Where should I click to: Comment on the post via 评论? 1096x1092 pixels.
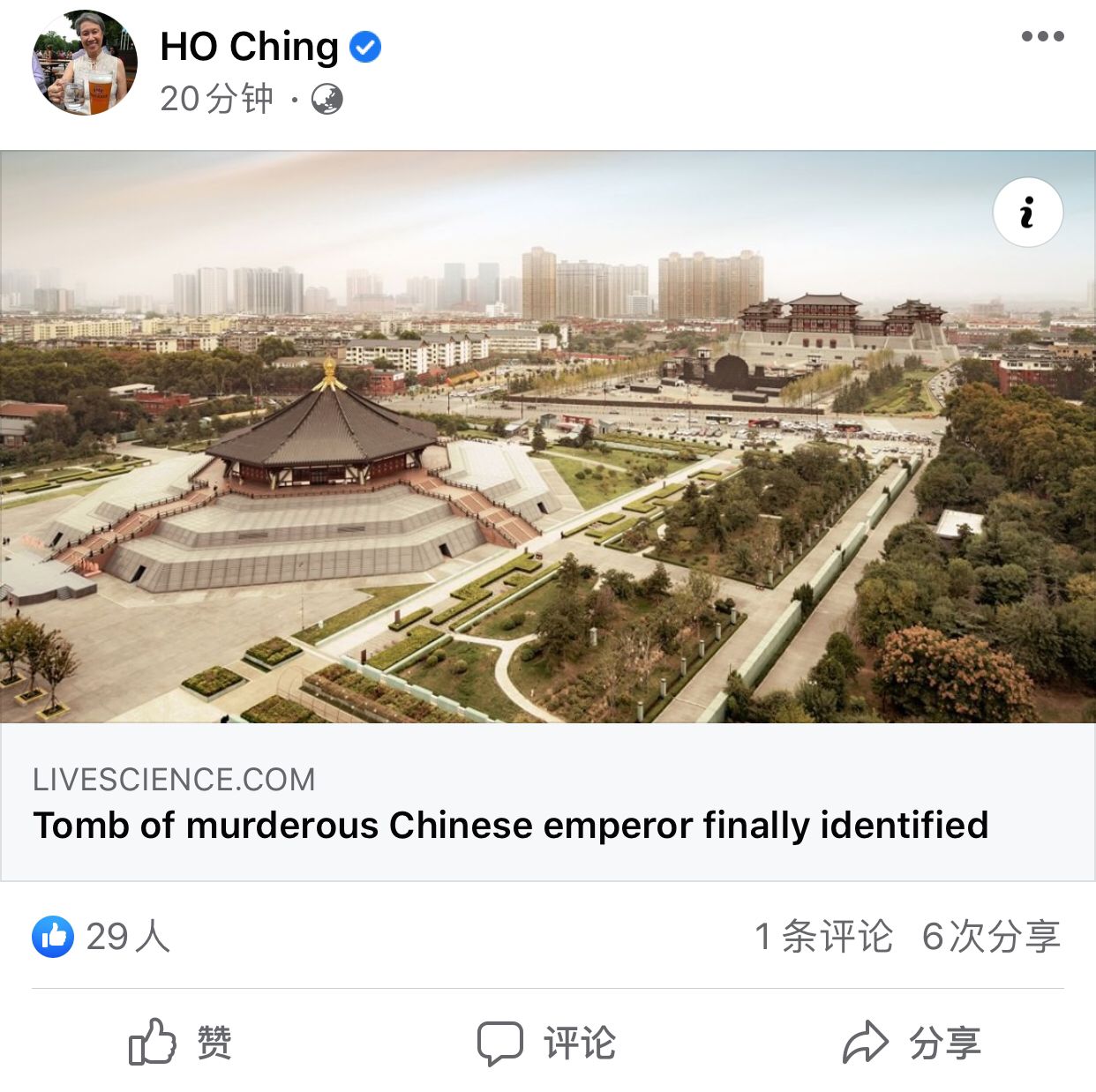point(547,1043)
